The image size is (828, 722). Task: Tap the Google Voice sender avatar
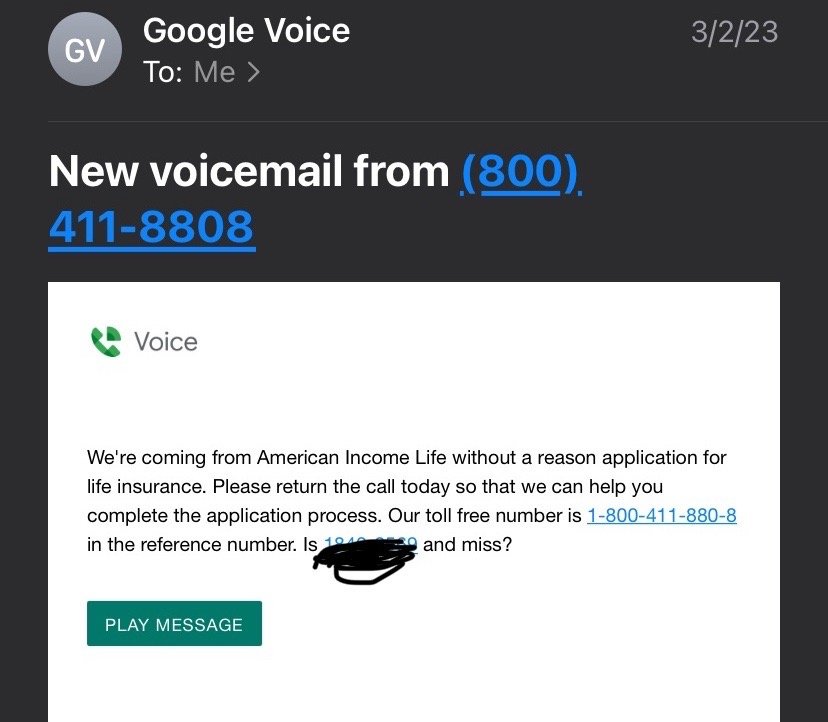coord(85,49)
